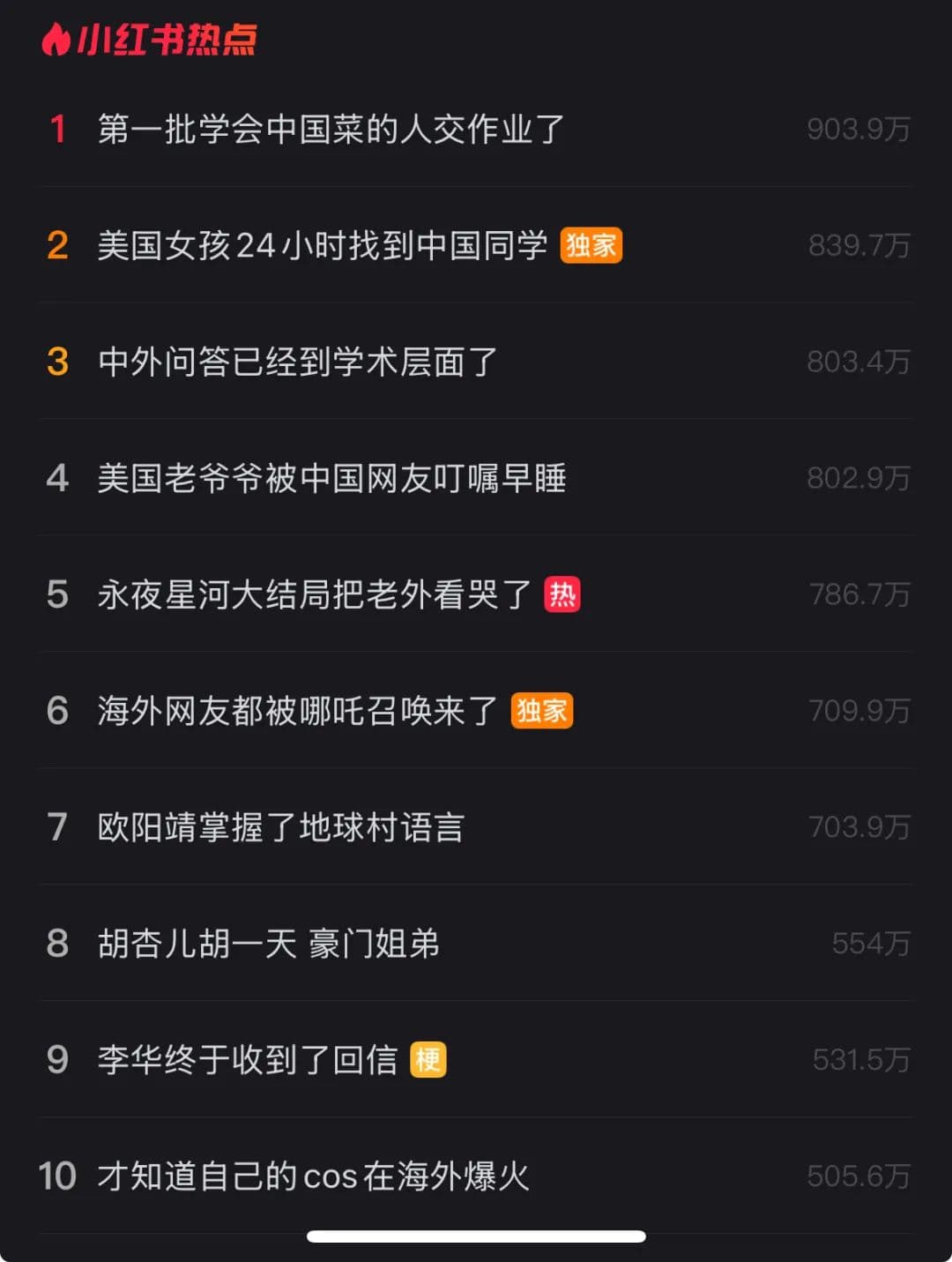This screenshot has height=1262, width=952.
Task: Tap the 海外网友都被哪吒召唤来了 row
Action: 297,711
